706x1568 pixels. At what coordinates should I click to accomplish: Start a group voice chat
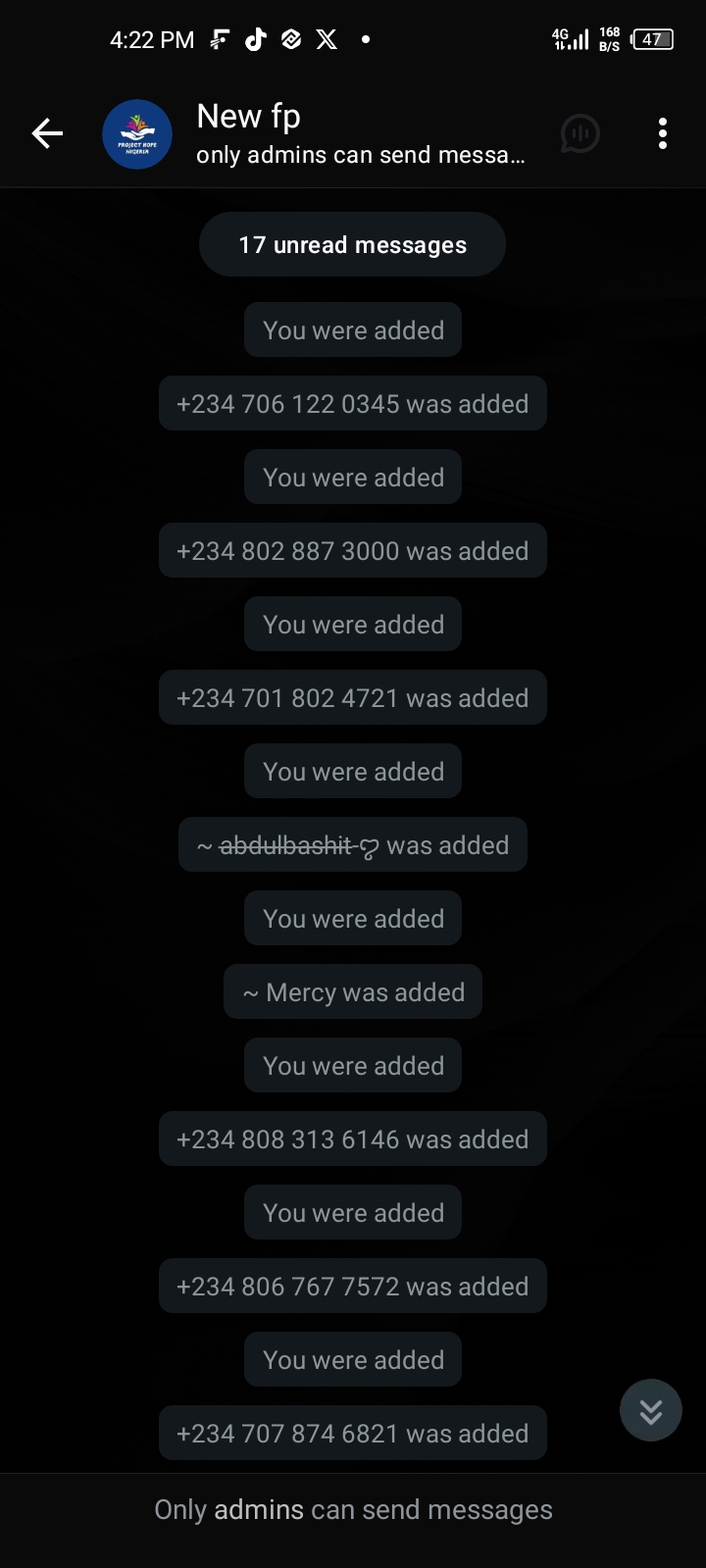tap(580, 133)
